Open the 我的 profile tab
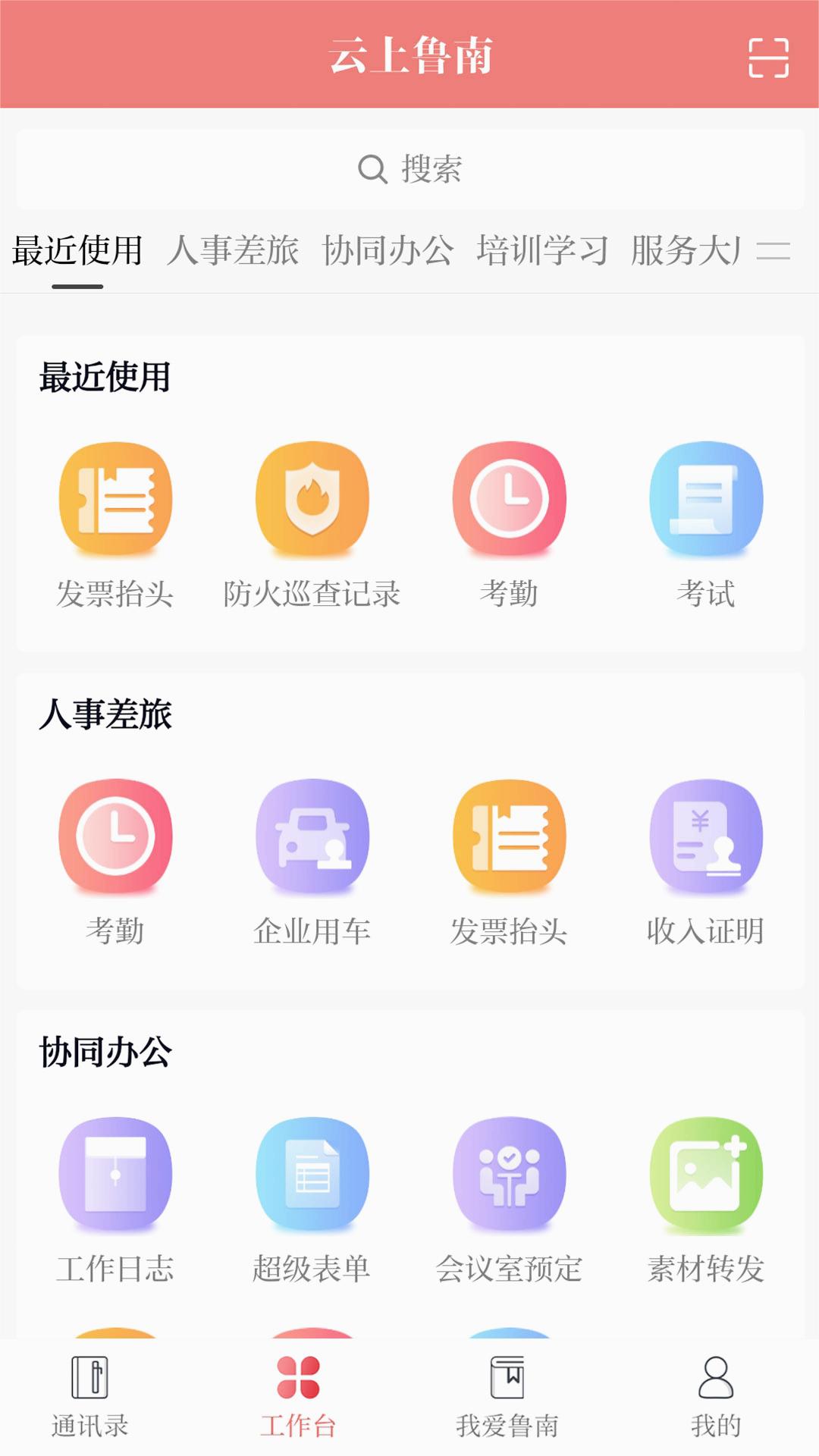 [715, 1397]
